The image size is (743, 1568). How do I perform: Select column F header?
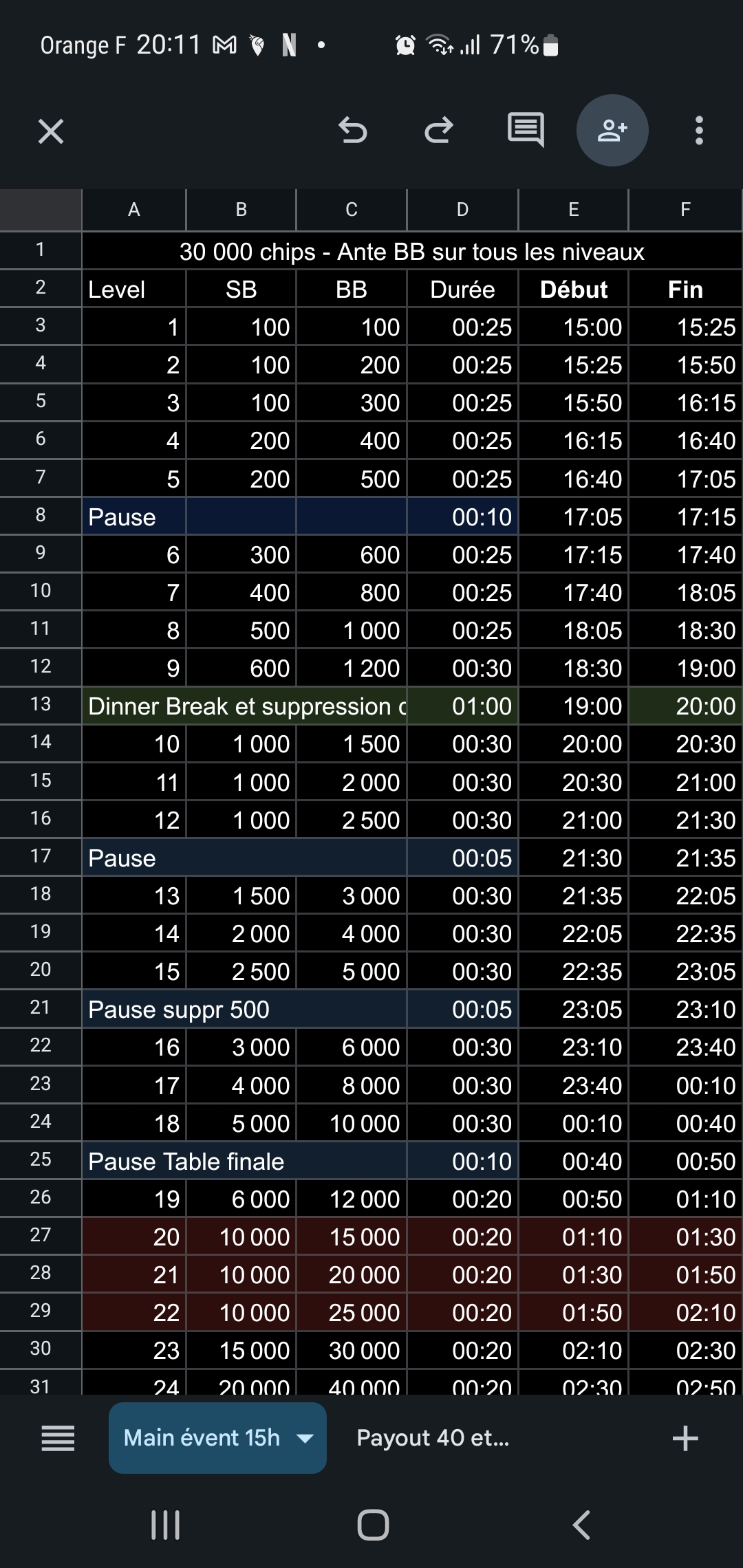685,210
